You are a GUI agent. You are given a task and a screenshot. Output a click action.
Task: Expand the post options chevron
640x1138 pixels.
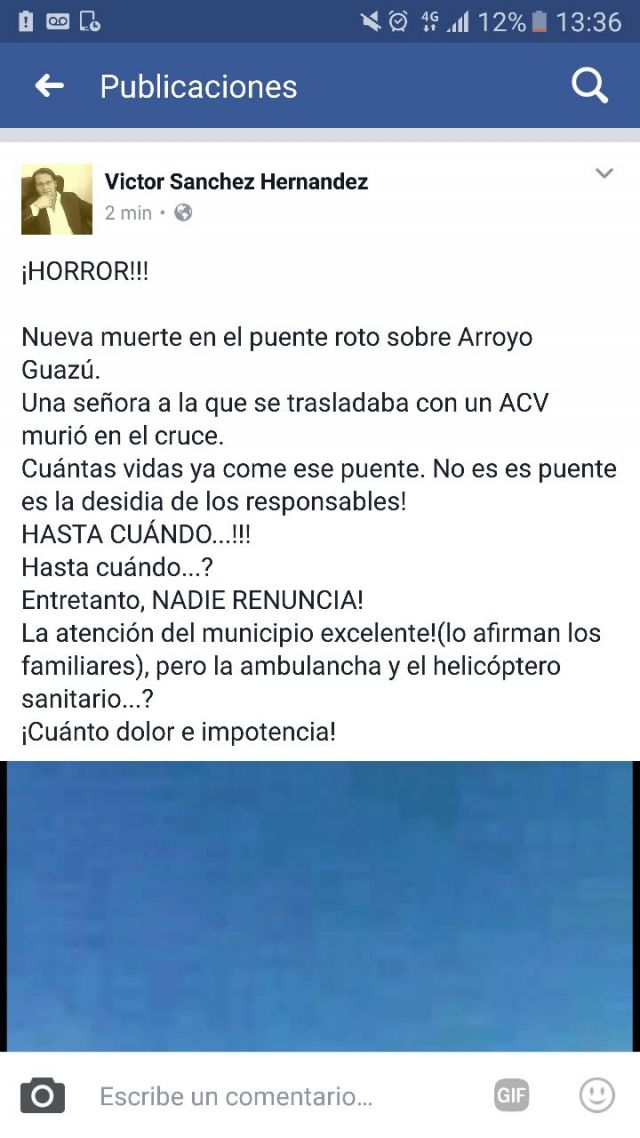coord(604,174)
